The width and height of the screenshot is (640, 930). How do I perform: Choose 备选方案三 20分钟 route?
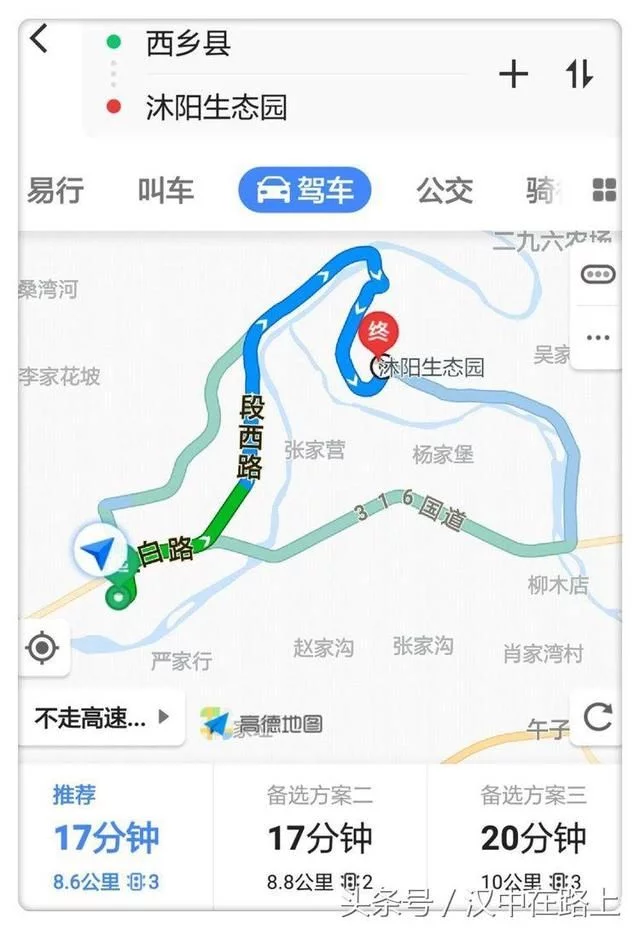click(532, 838)
